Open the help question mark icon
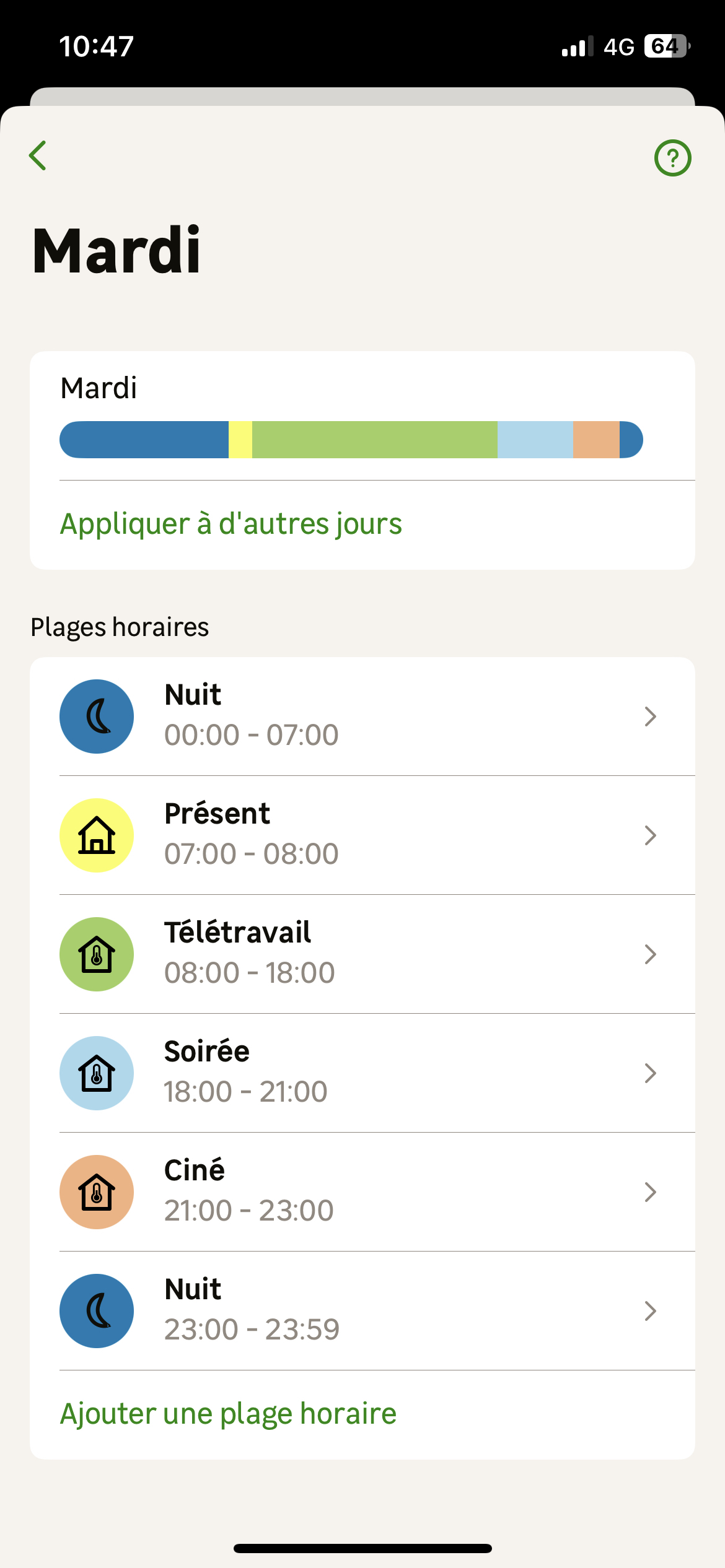 672,158
